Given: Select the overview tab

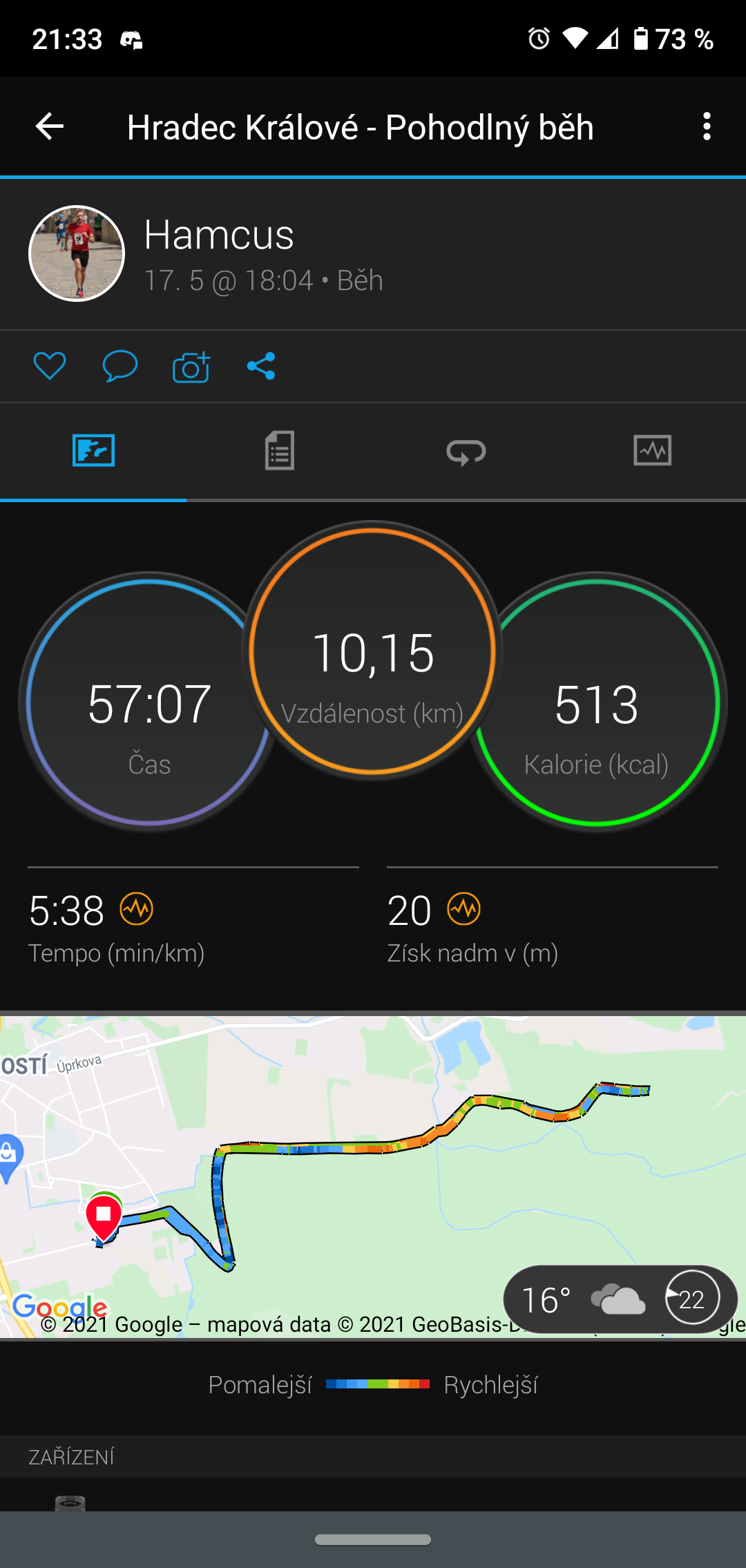Looking at the screenshot, I should (x=93, y=450).
